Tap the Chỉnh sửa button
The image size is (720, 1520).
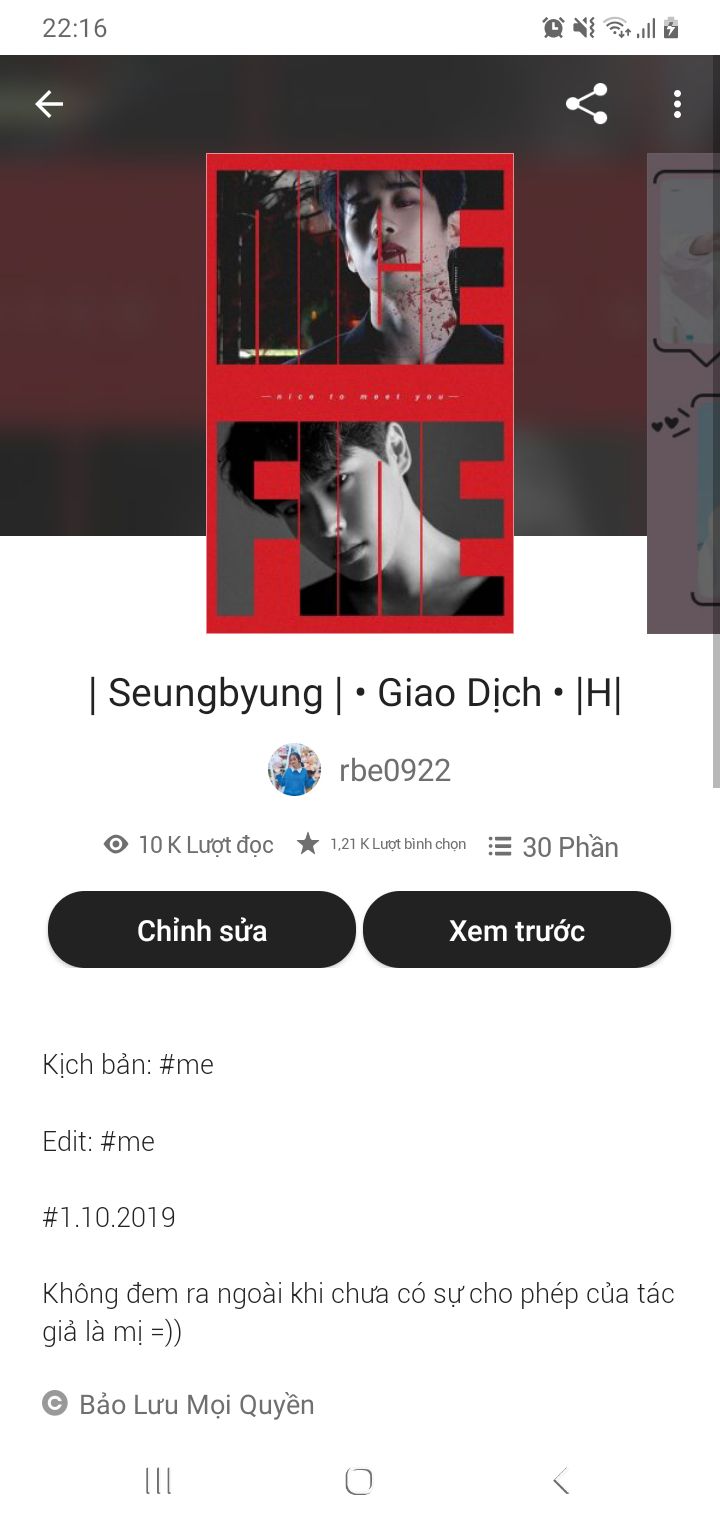pyautogui.click(x=202, y=930)
